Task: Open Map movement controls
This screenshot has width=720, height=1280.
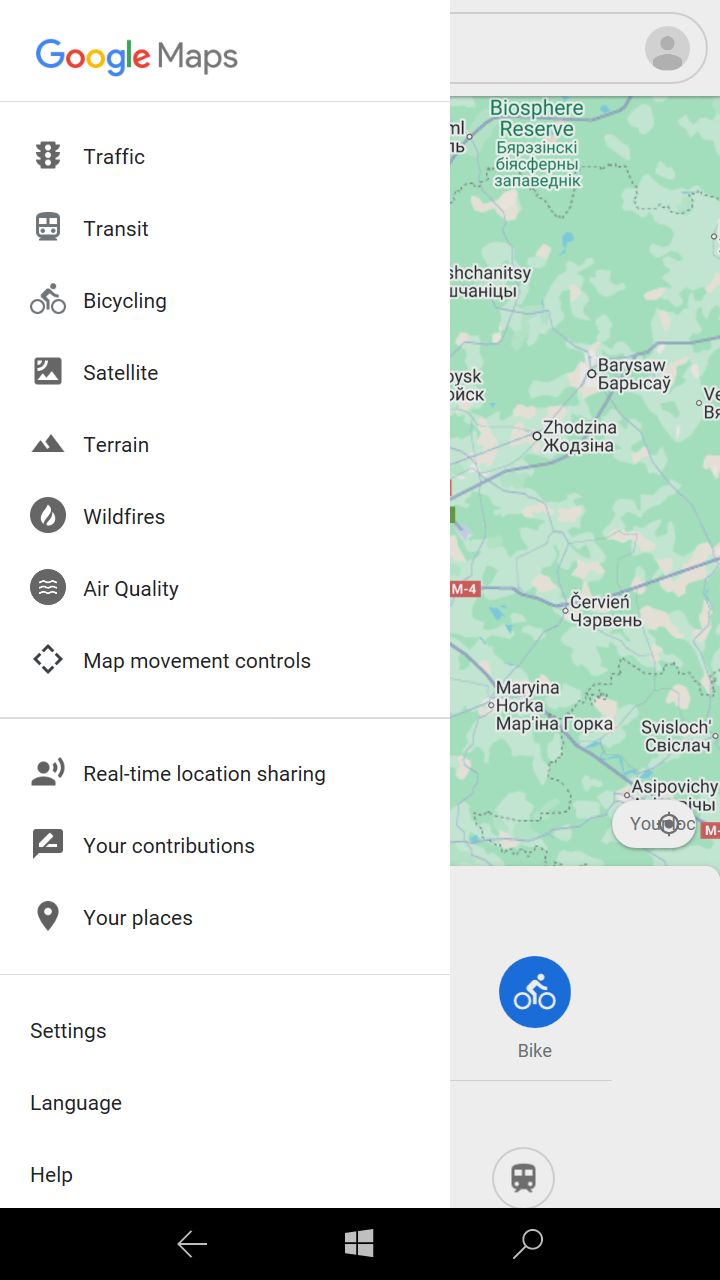Action: click(x=196, y=661)
